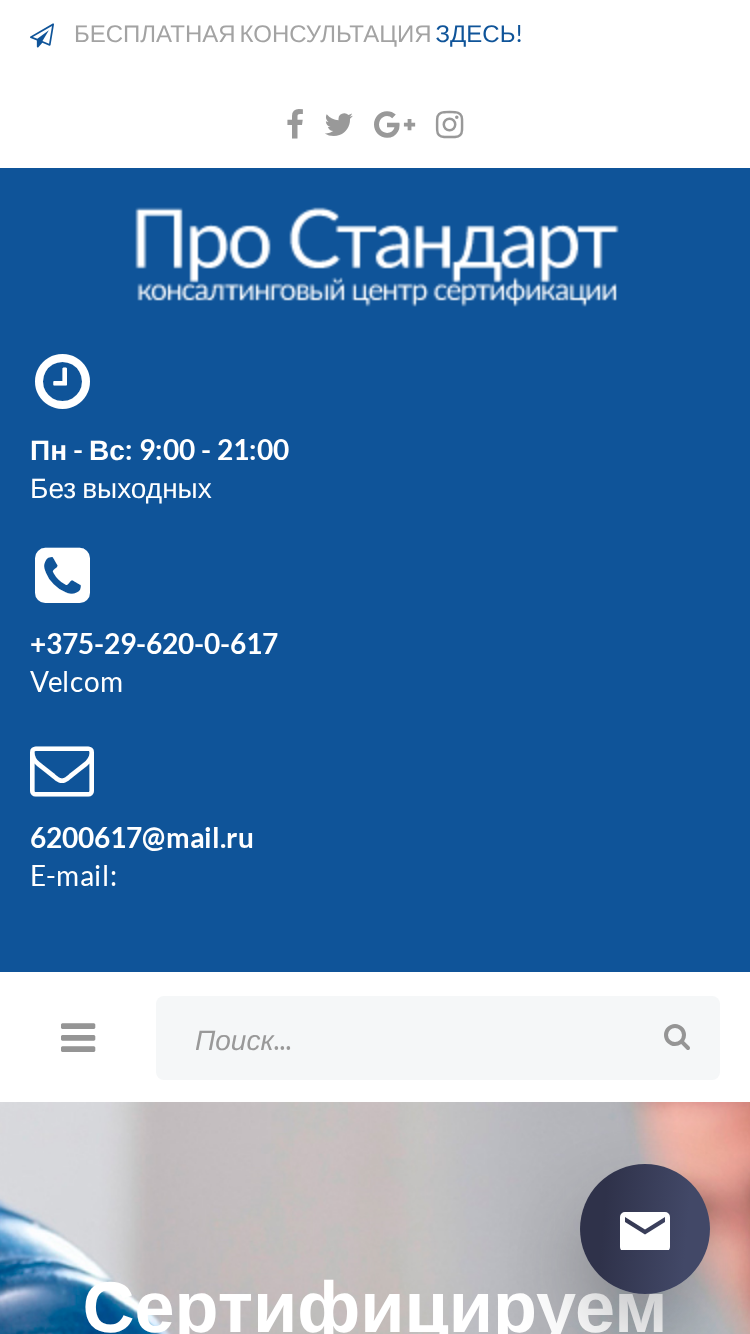
Task: Open the hamburger navigation menu
Action: click(78, 1038)
